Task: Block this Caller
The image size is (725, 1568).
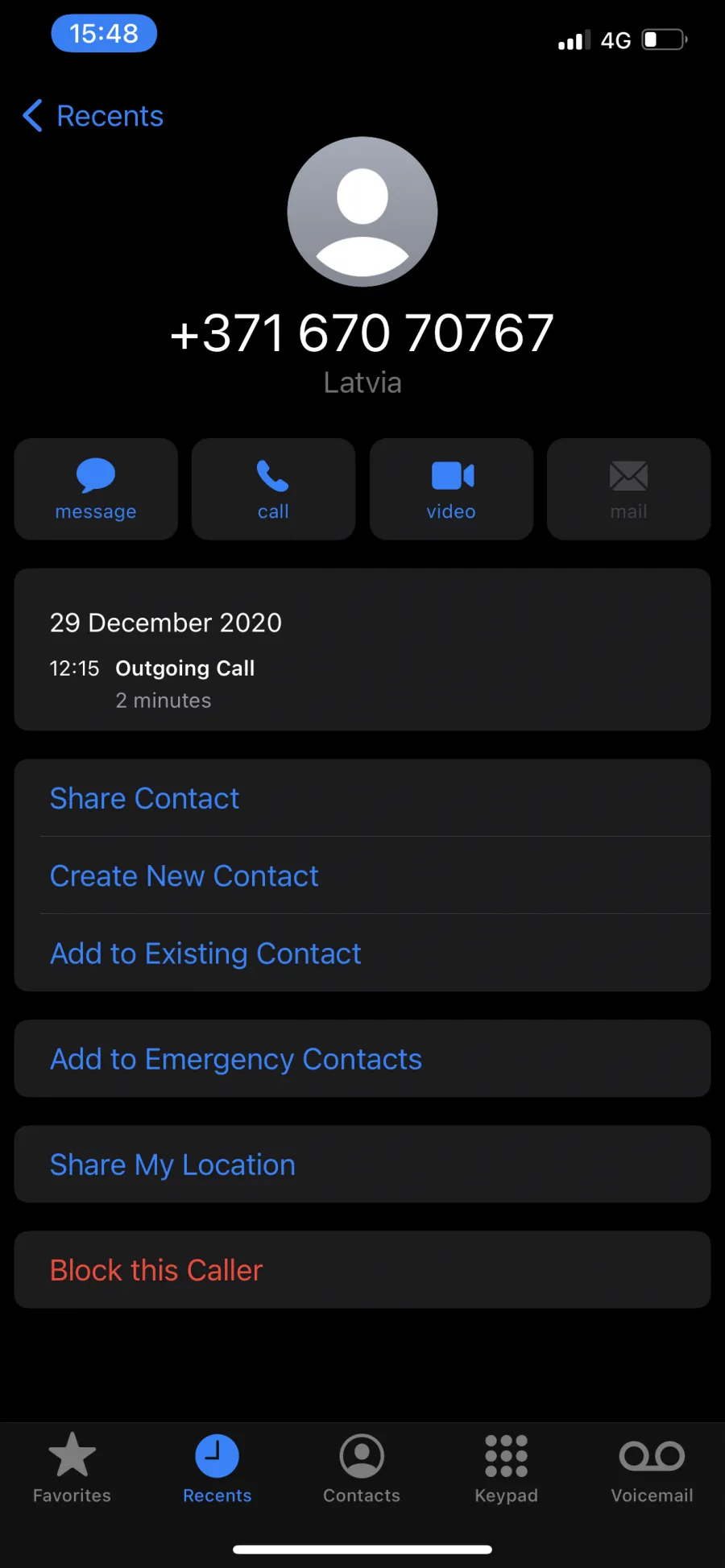Action: coord(362,1270)
